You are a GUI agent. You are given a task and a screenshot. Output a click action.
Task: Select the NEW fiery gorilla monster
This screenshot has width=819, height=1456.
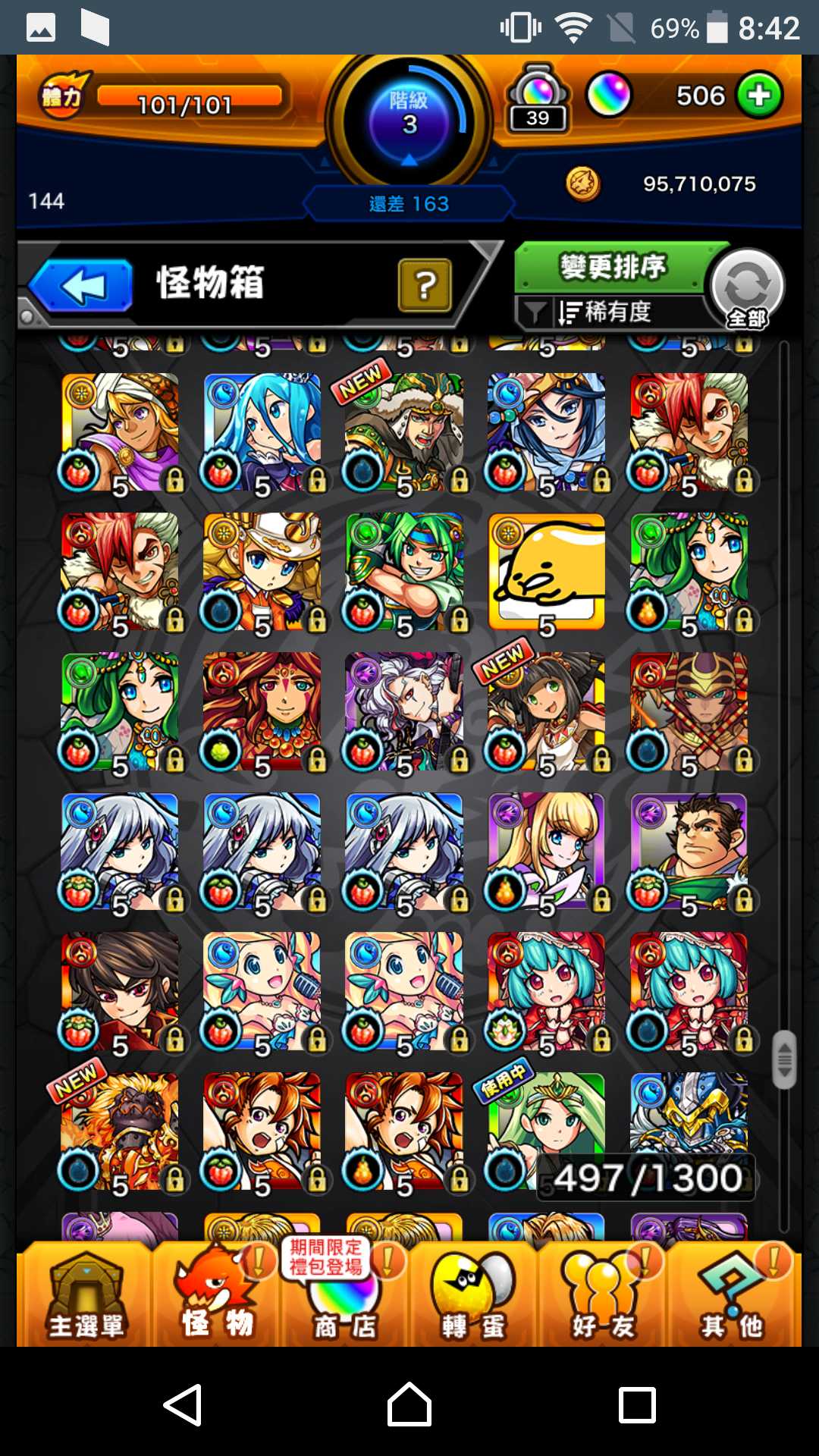tap(120, 1131)
